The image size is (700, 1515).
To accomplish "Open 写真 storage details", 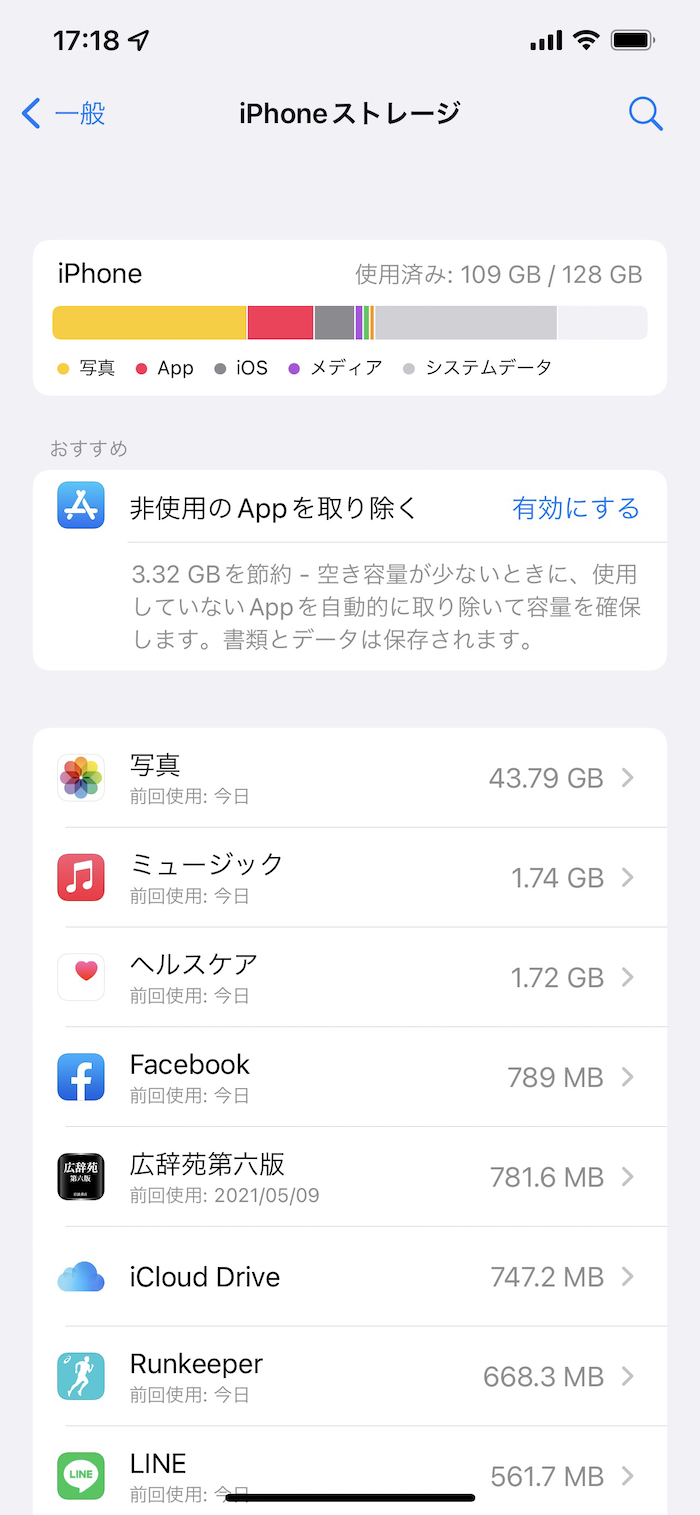I will [x=350, y=778].
